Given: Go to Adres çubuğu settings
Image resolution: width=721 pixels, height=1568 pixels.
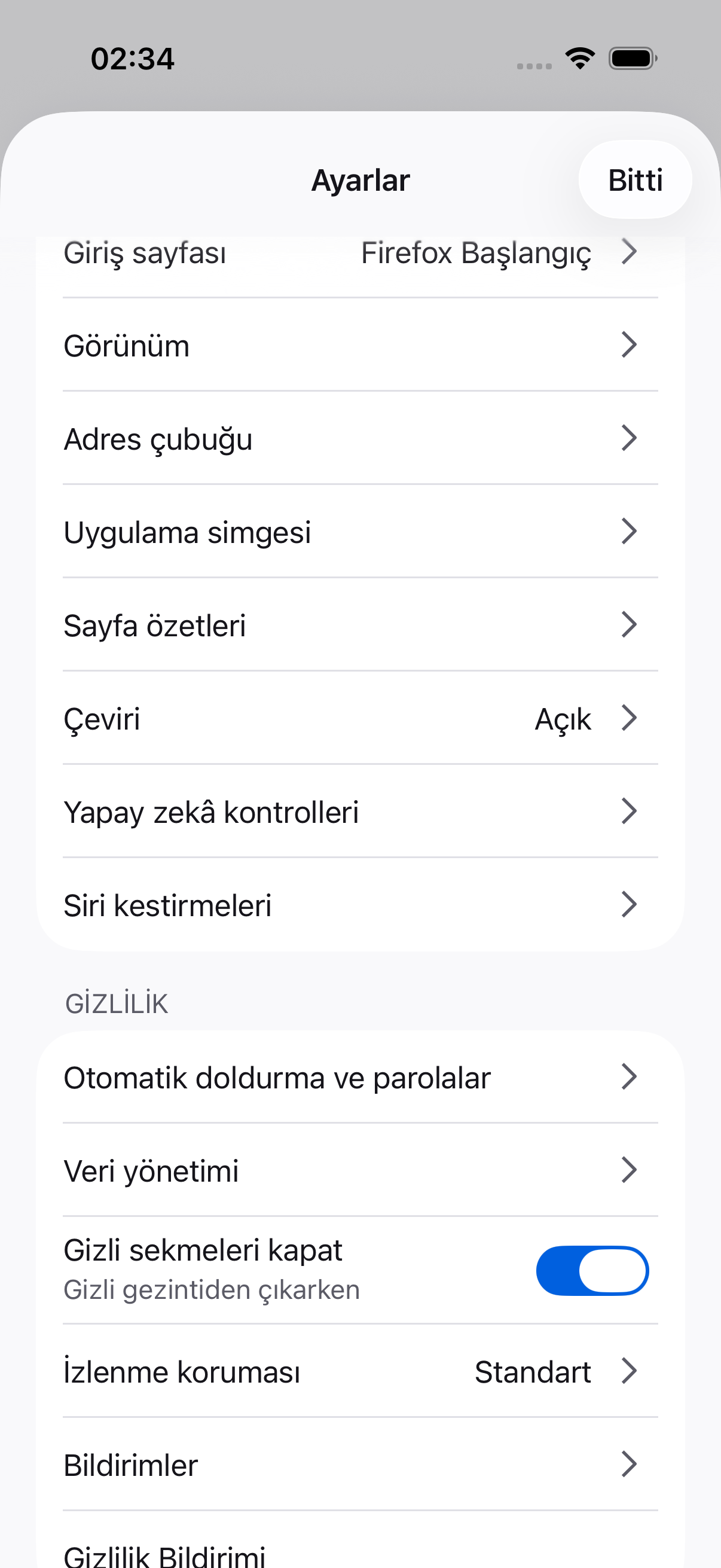Looking at the screenshot, I should pos(360,438).
